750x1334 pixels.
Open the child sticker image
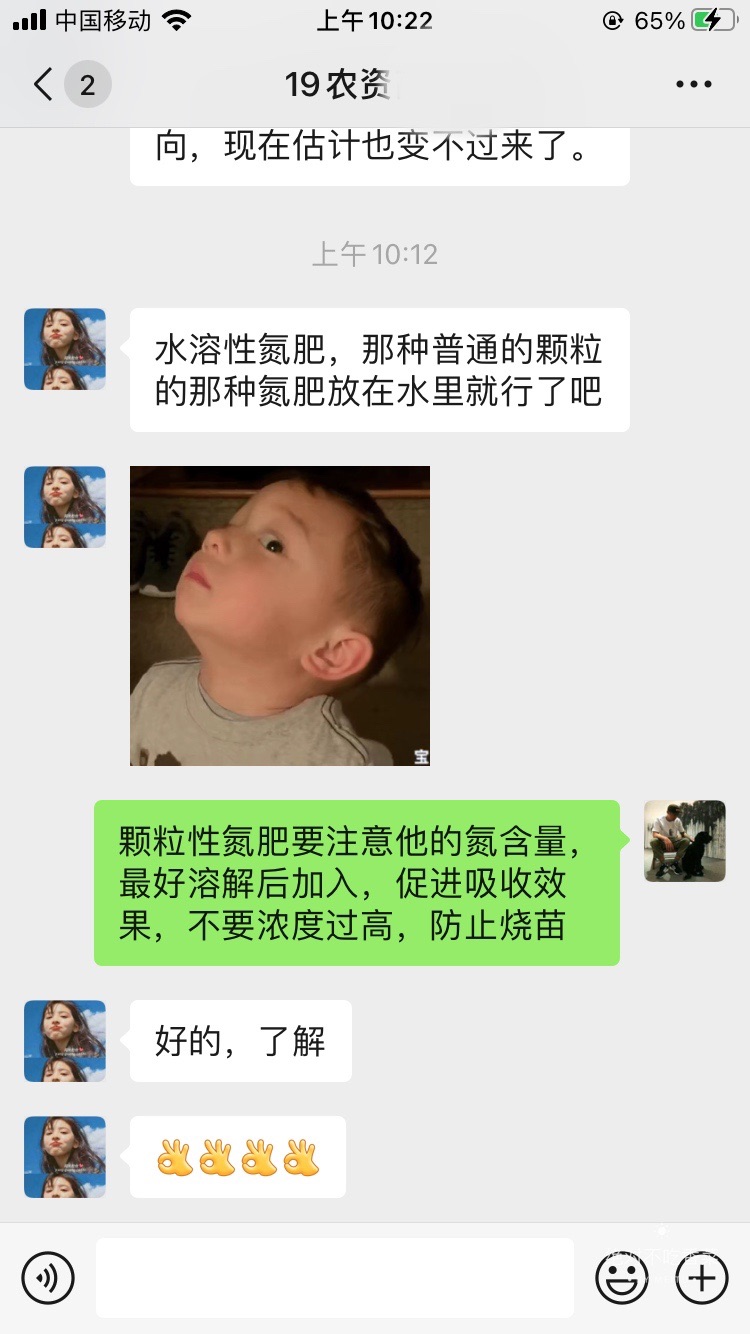click(x=280, y=616)
